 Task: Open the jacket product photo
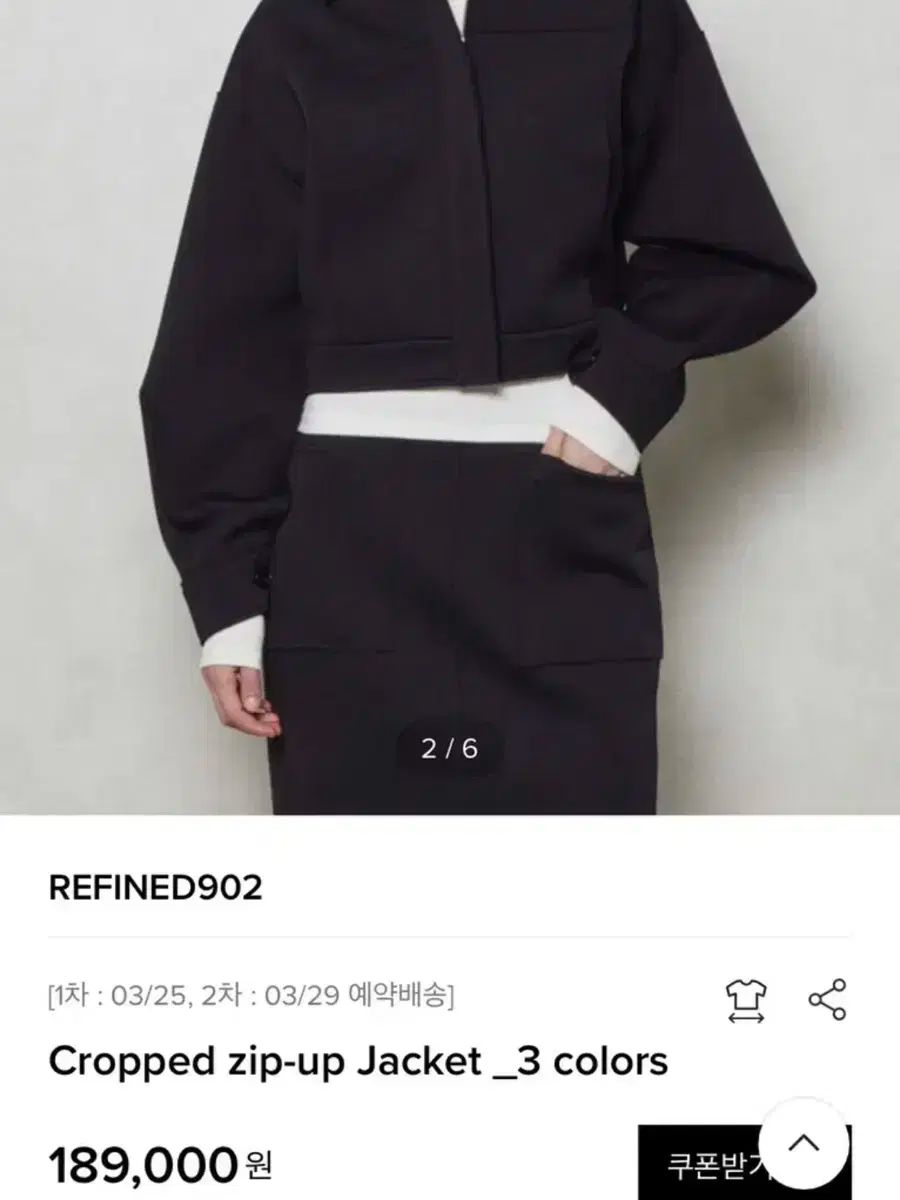450,400
